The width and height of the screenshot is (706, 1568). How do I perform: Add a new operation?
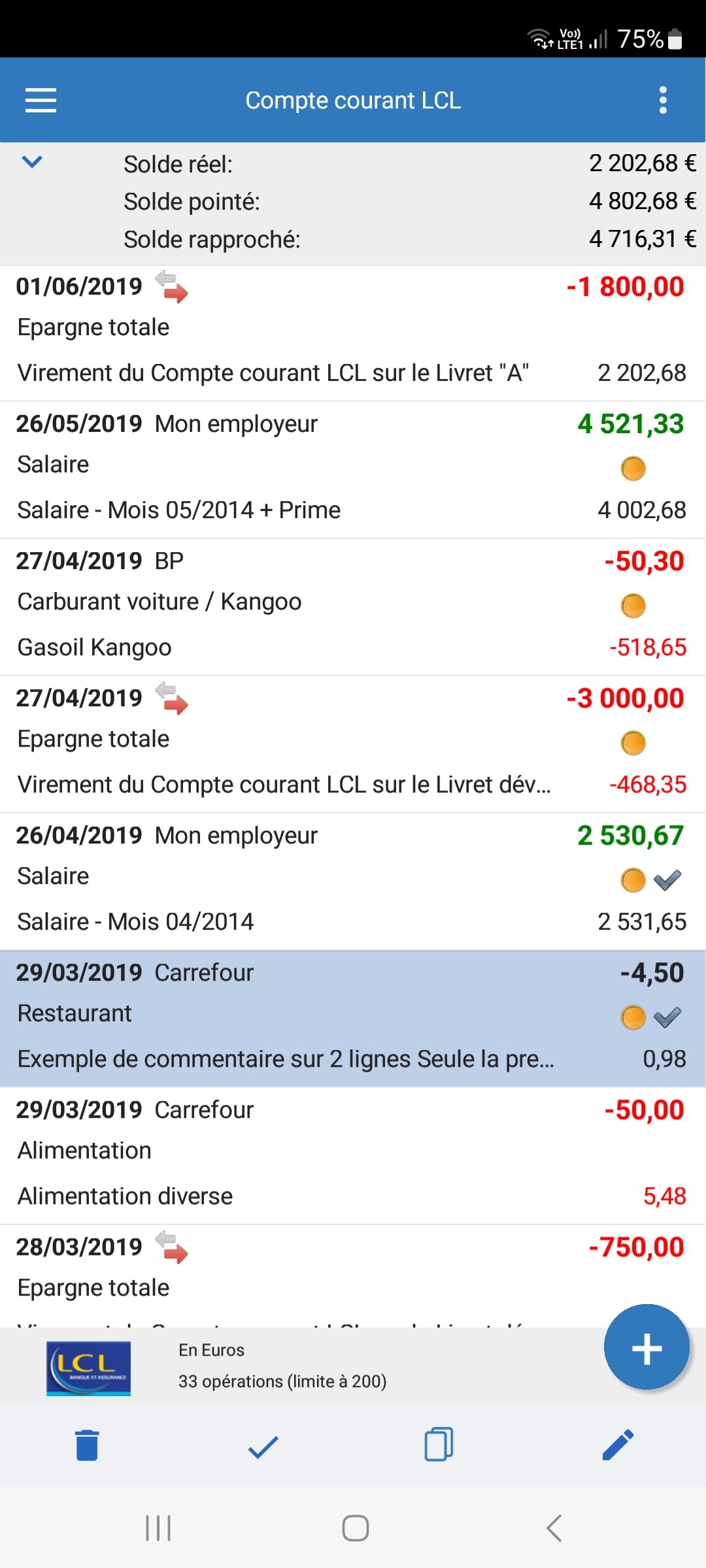coord(646,1347)
